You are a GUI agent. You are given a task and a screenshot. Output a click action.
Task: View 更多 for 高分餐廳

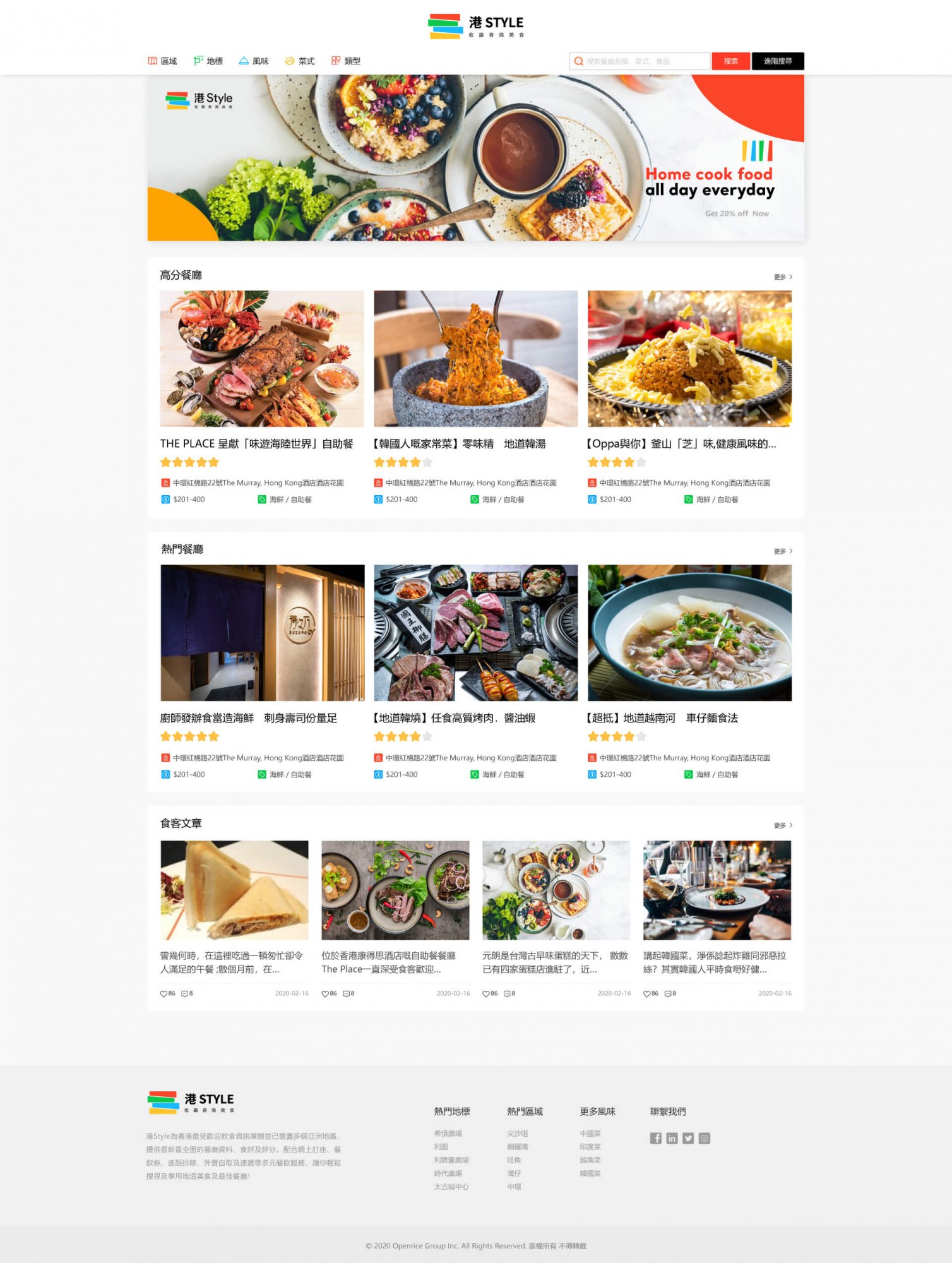click(782, 277)
